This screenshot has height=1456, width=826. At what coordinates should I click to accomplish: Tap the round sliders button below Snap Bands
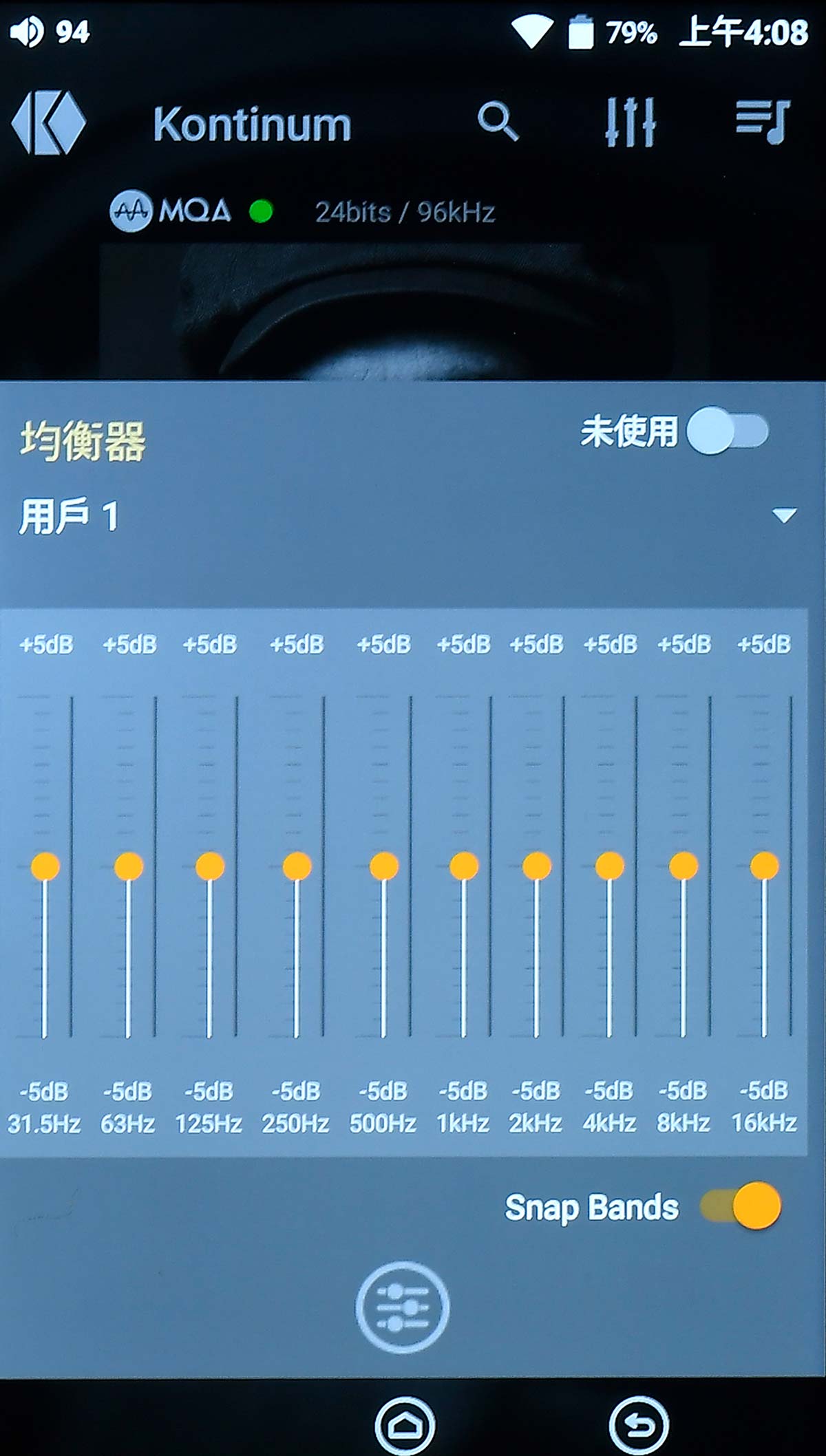coord(403,1307)
